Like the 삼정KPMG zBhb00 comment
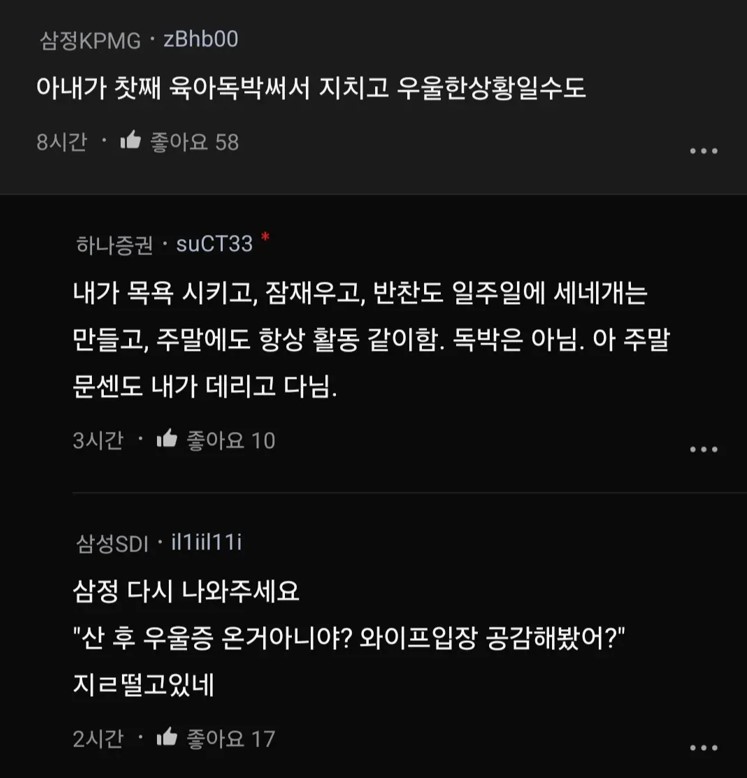The image size is (747, 778). tap(131, 142)
